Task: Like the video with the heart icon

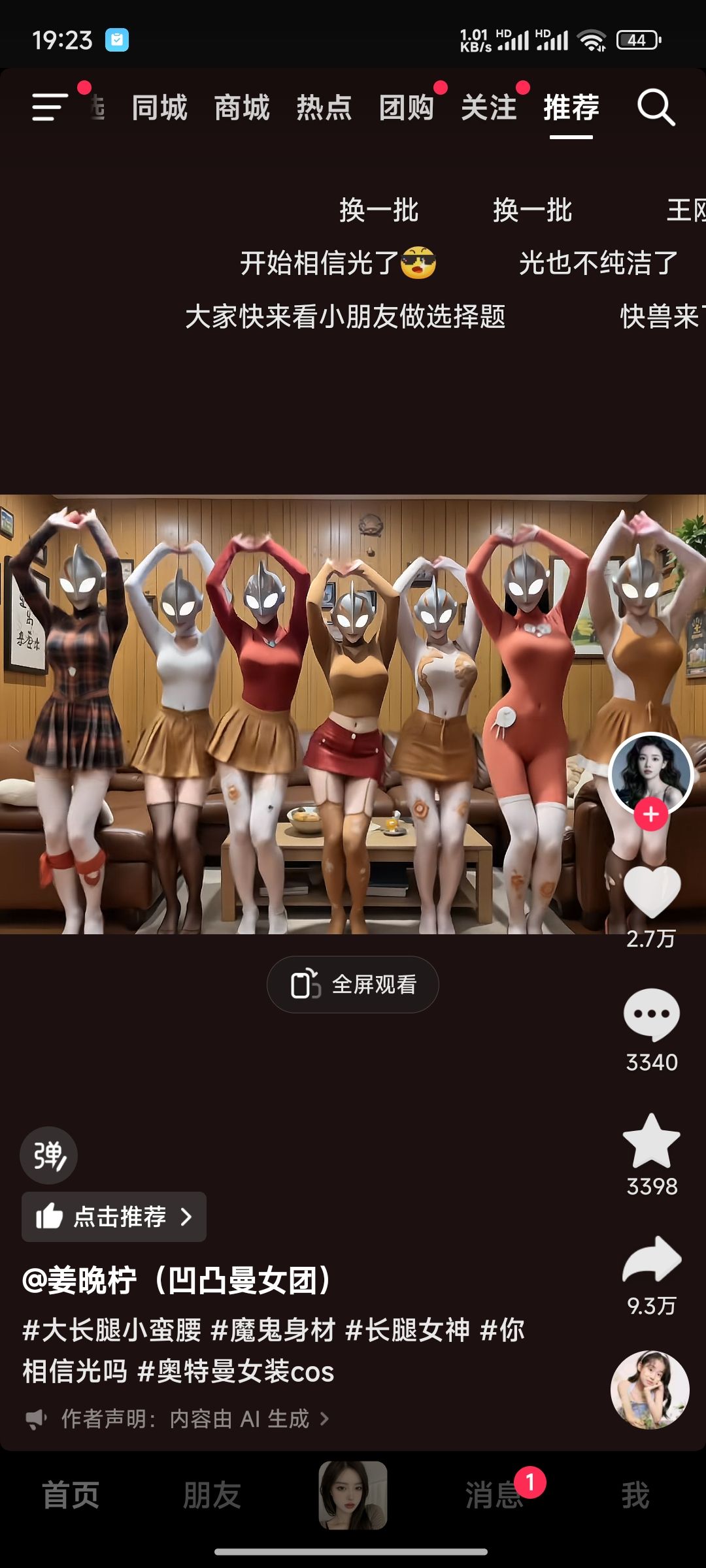Action: click(652, 892)
